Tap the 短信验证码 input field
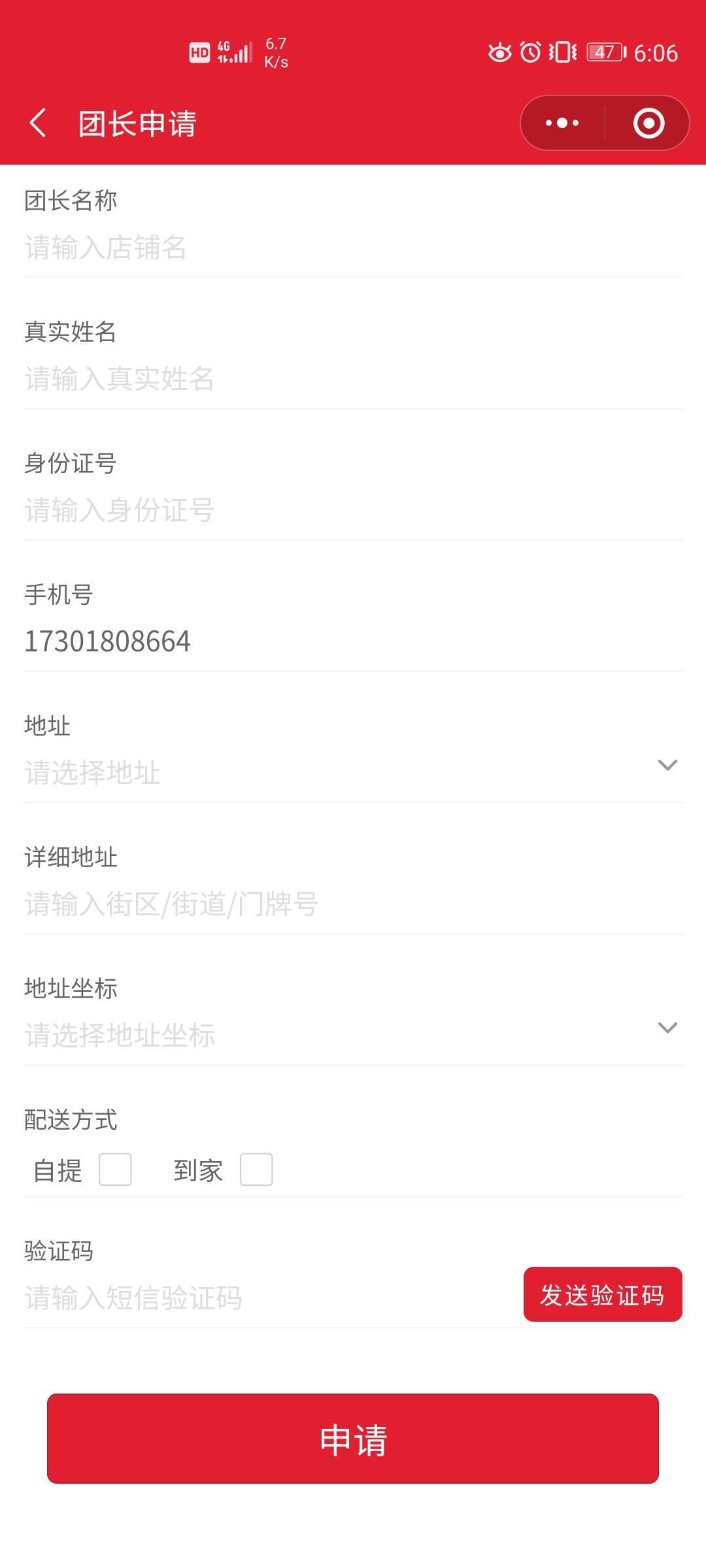The width and height of the screenshot is (706, 1568). (268, 1298)
